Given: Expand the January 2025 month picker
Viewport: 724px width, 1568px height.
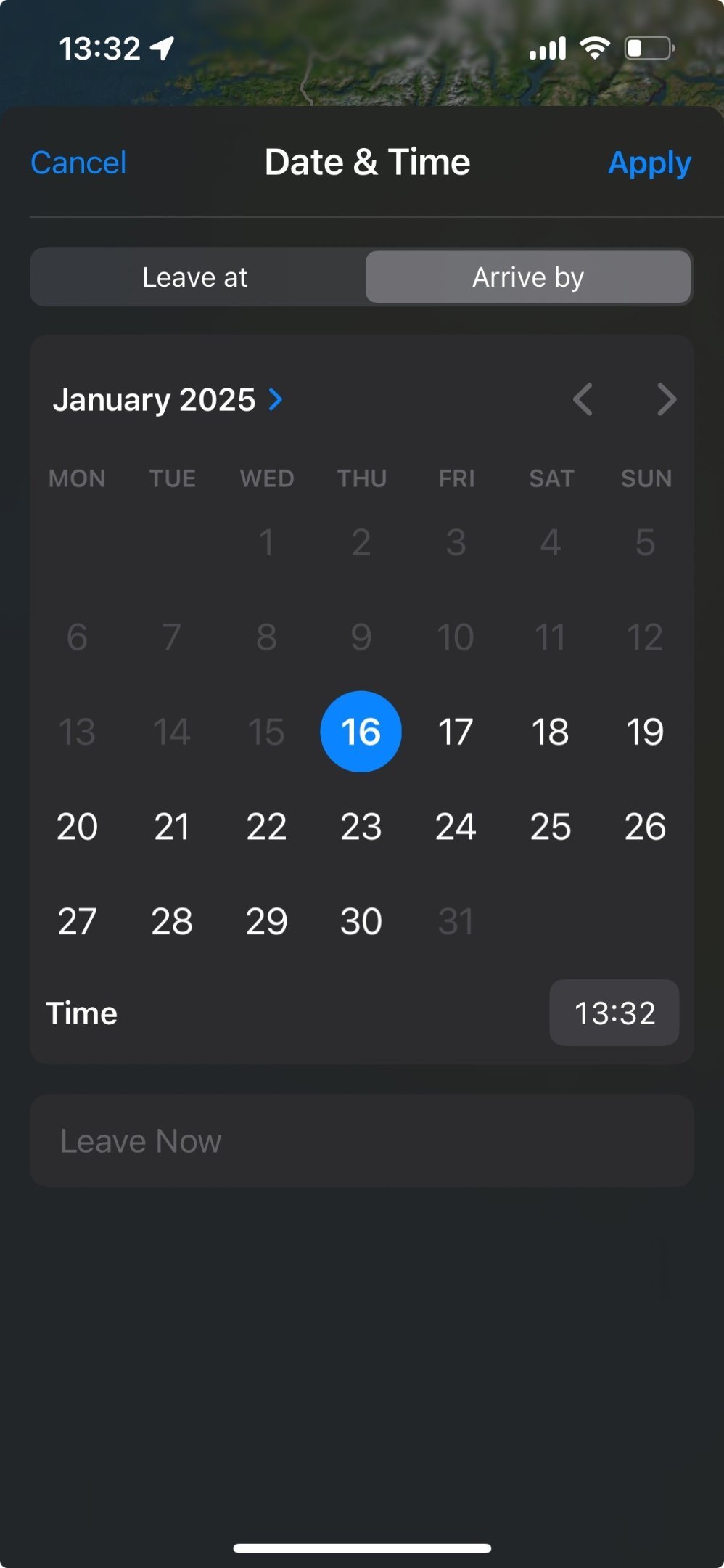Looking at the screenshot, I should 168,399.
